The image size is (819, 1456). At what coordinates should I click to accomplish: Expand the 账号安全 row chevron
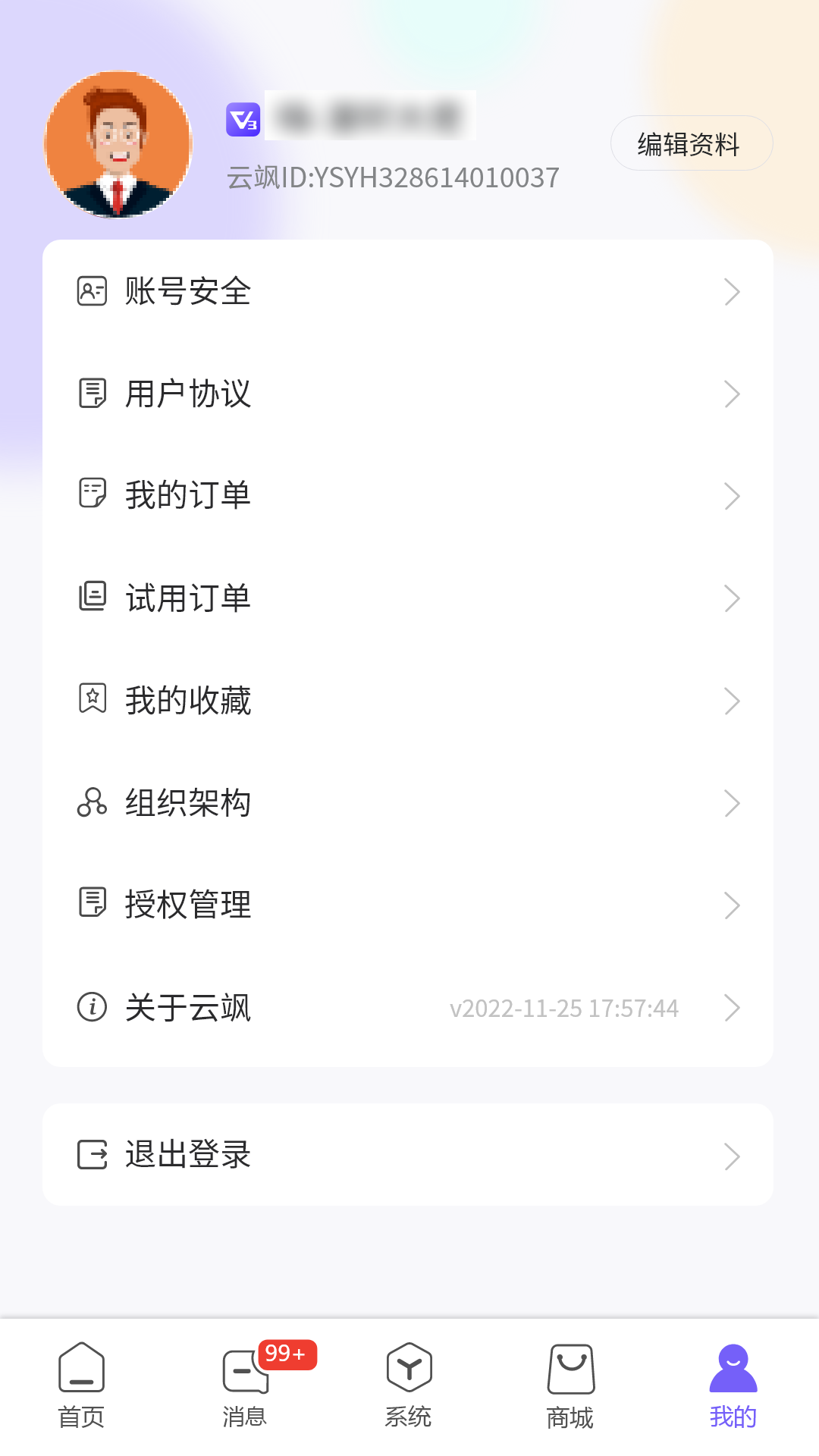point(731,291)
